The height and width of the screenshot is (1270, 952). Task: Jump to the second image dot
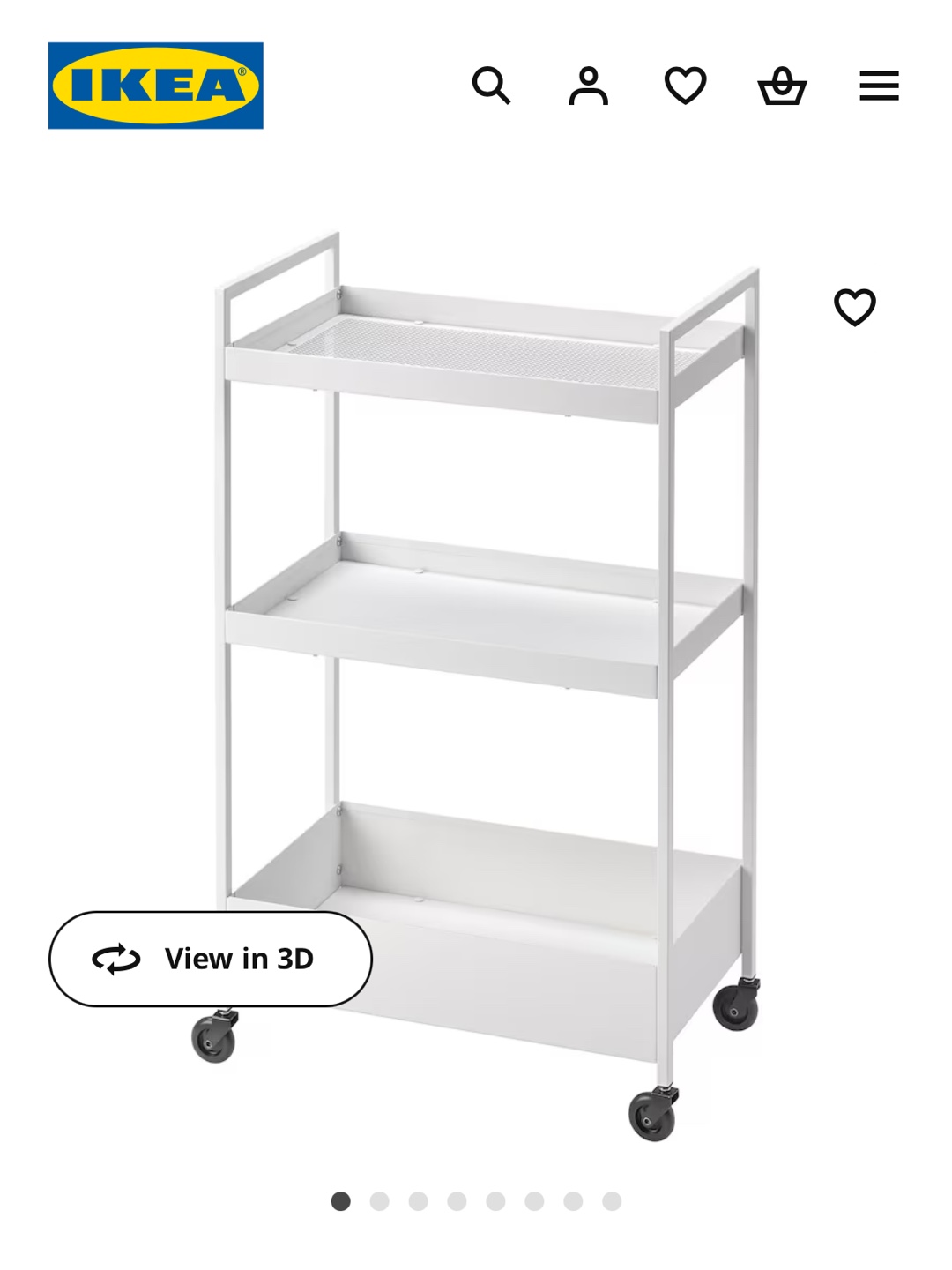pyautogui.click(x=380, y=1201)
